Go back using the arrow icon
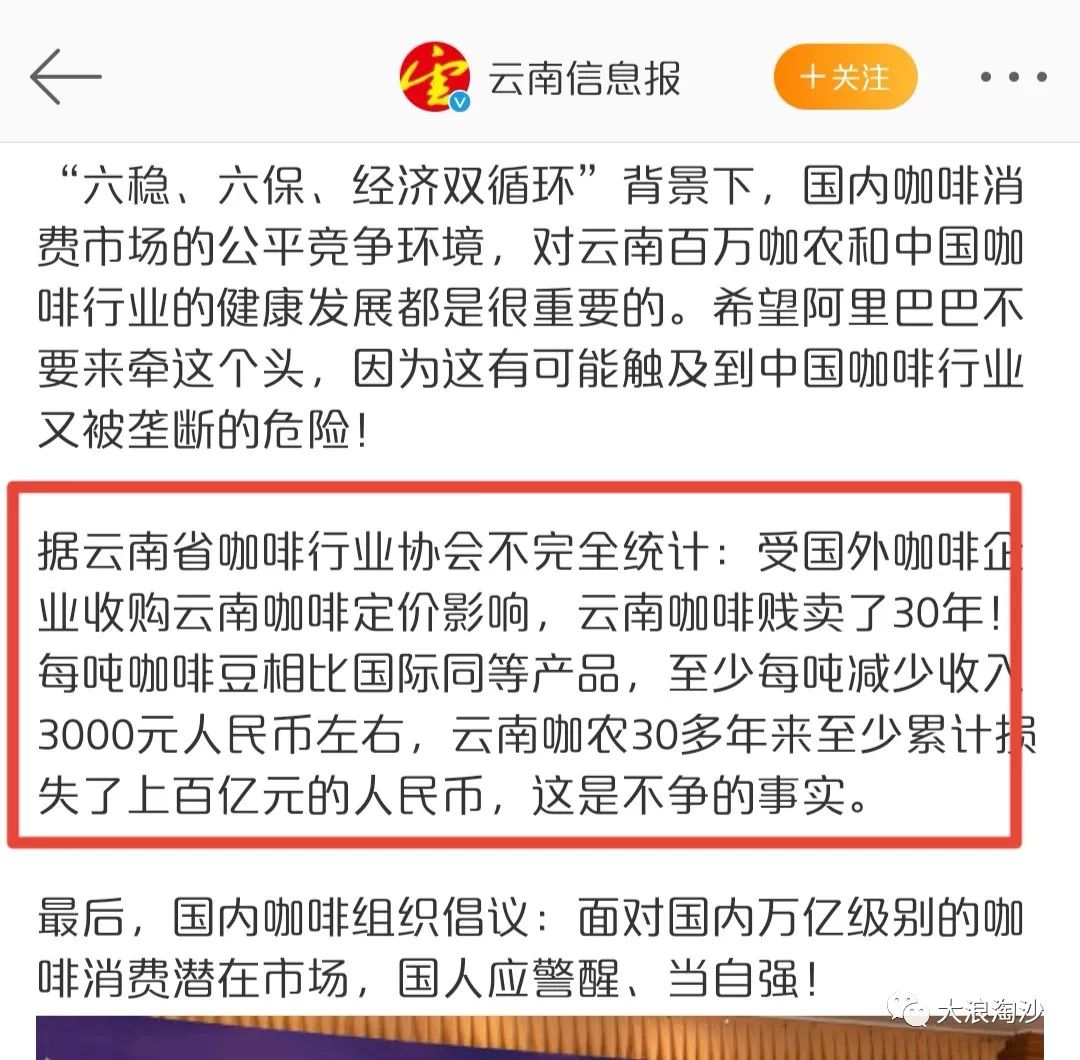Screen dimensions: 1080x1060 pos(65,77)
